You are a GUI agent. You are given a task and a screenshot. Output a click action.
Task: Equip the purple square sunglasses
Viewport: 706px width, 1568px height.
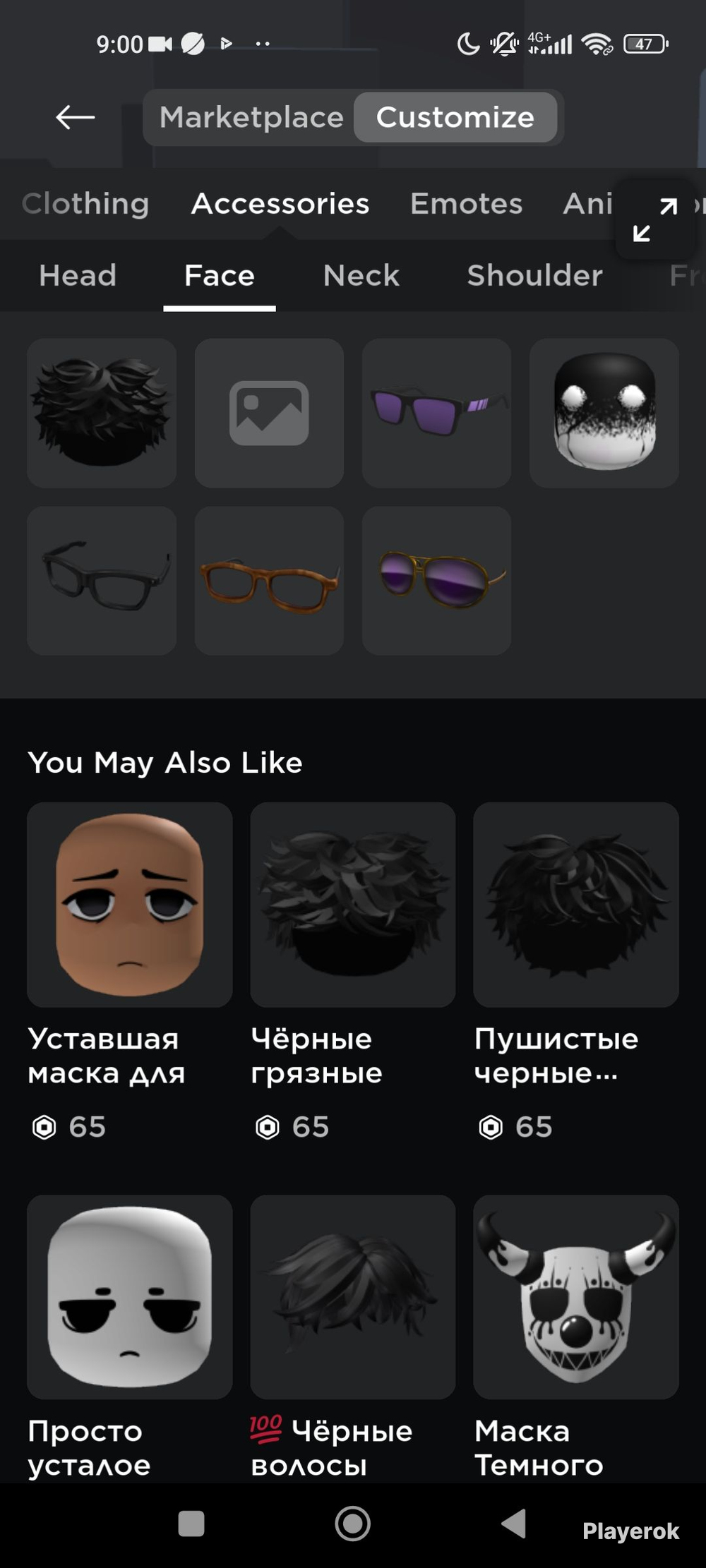point(436,413)
